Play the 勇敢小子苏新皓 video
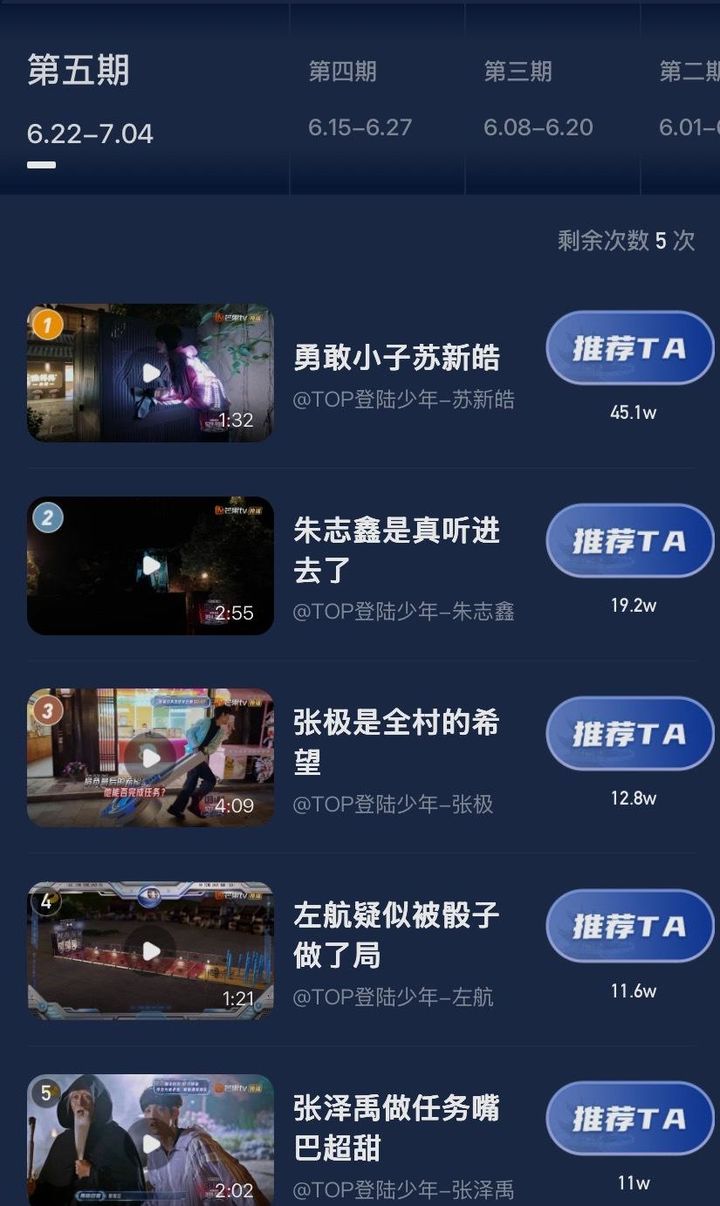Screen dimensions: 720x1206 pos(150,373)
